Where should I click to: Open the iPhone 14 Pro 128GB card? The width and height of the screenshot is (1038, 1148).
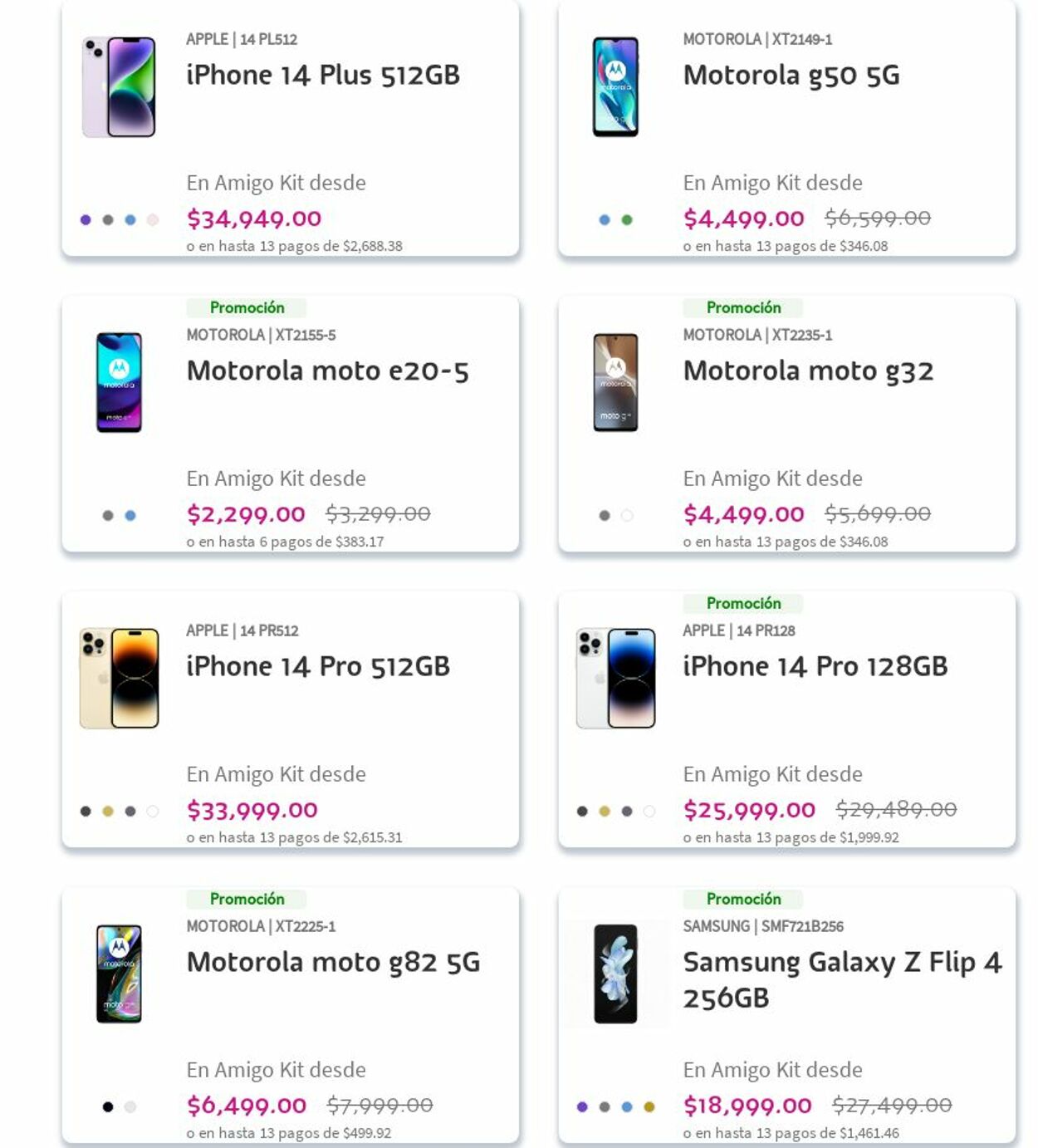click(814, 667)
